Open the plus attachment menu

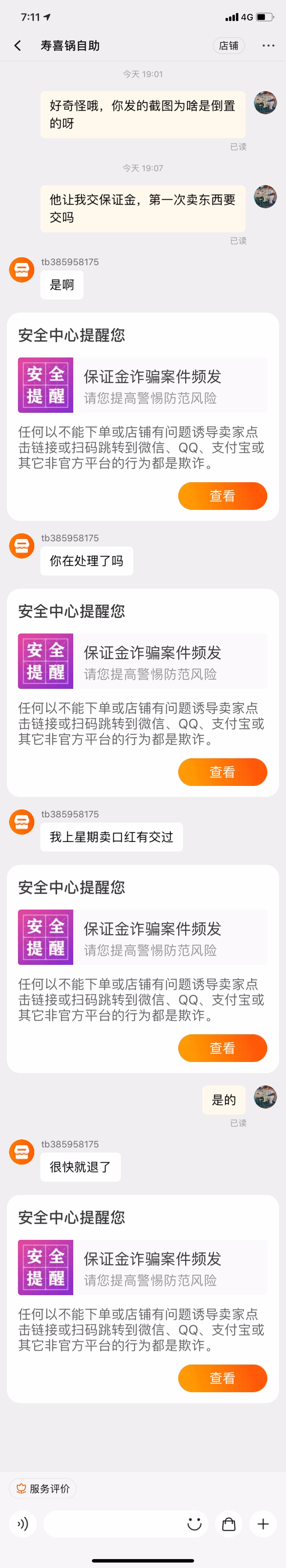[x=263, y=1523]
